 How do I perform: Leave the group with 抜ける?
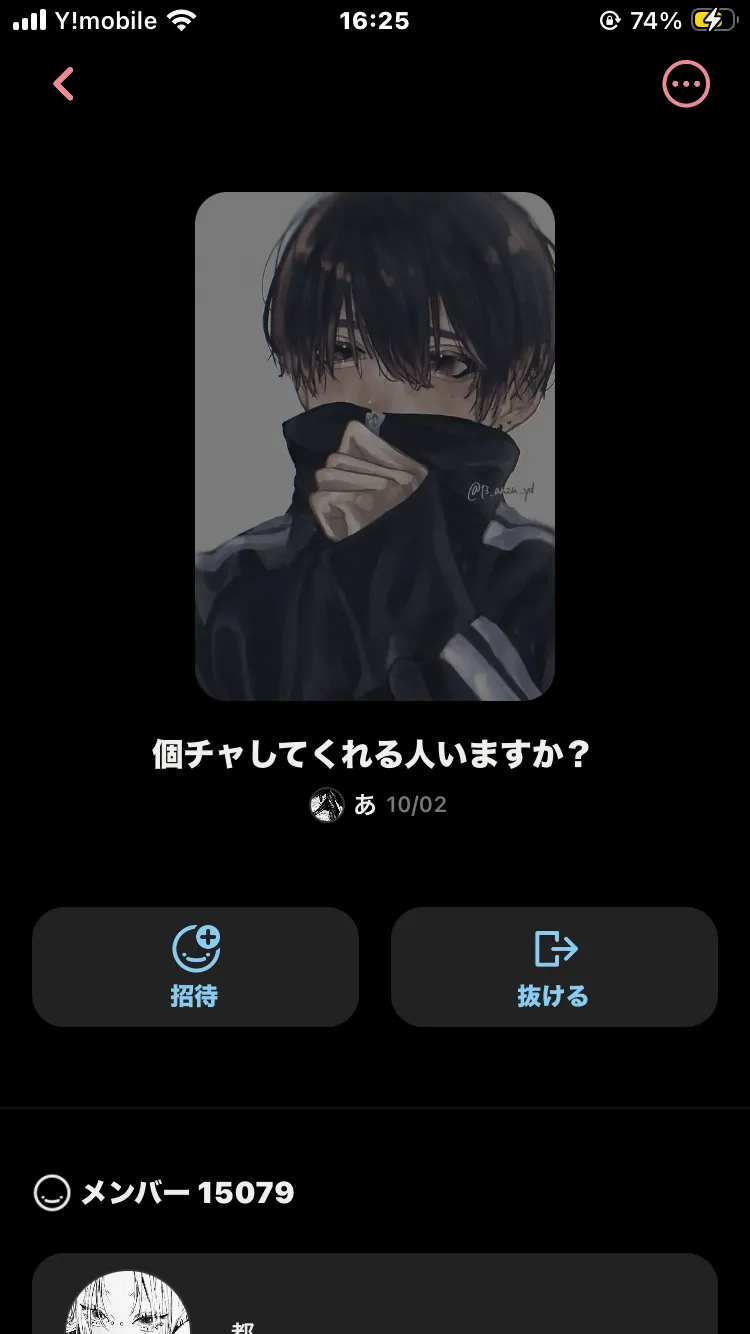[554, 966]
